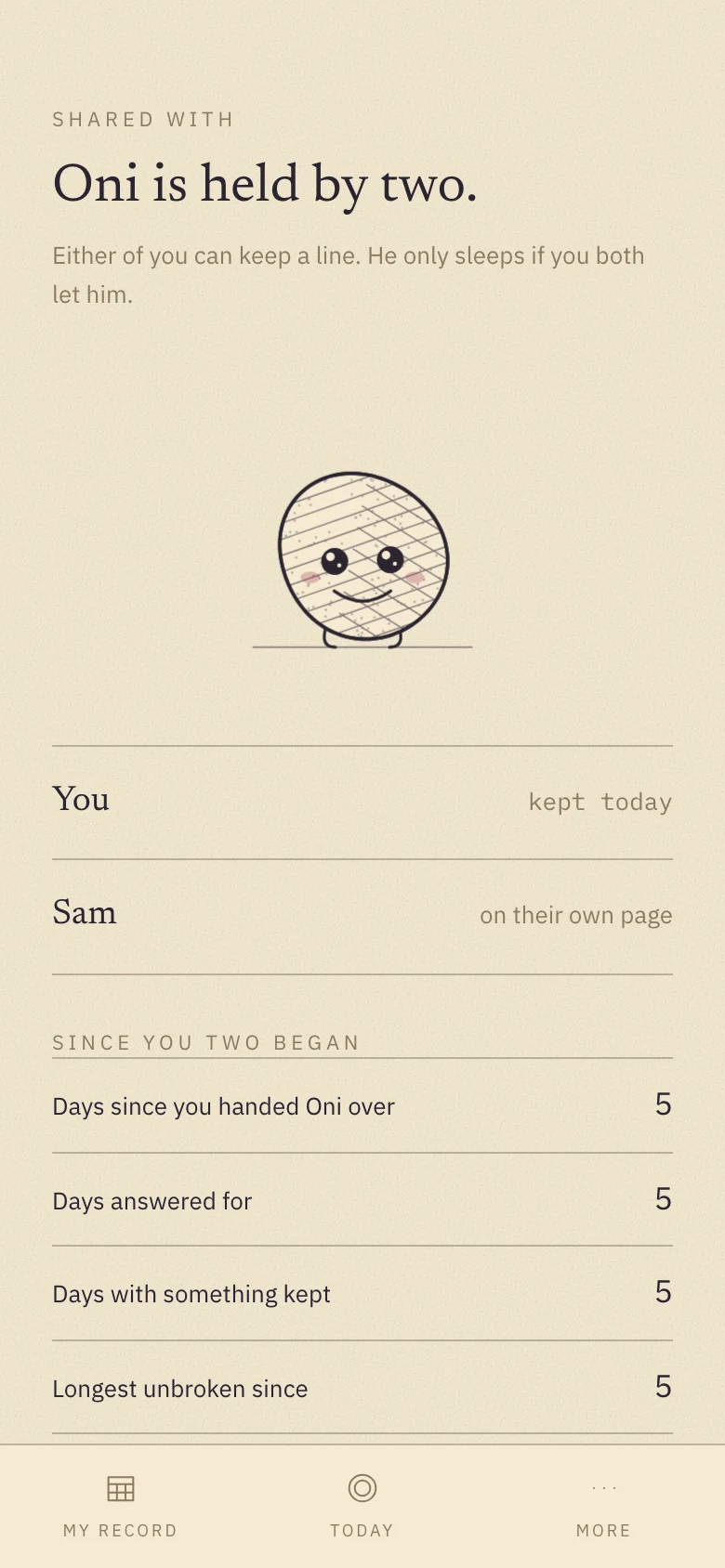Screen dimensions: 725x1568
Task: Open the More tab
Action: coord(604,1506)
